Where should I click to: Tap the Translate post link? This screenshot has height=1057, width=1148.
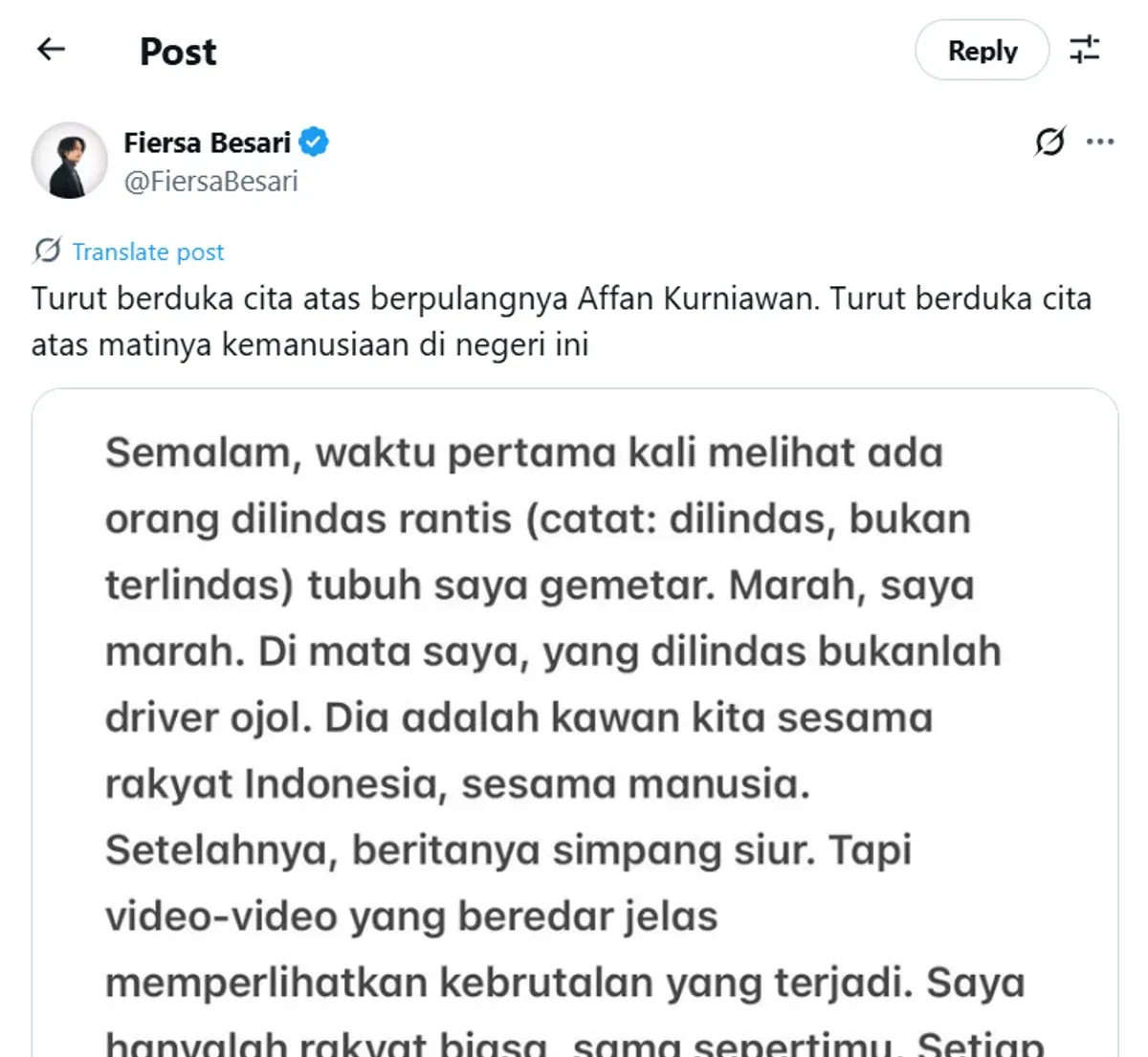[x=147, y=252]
